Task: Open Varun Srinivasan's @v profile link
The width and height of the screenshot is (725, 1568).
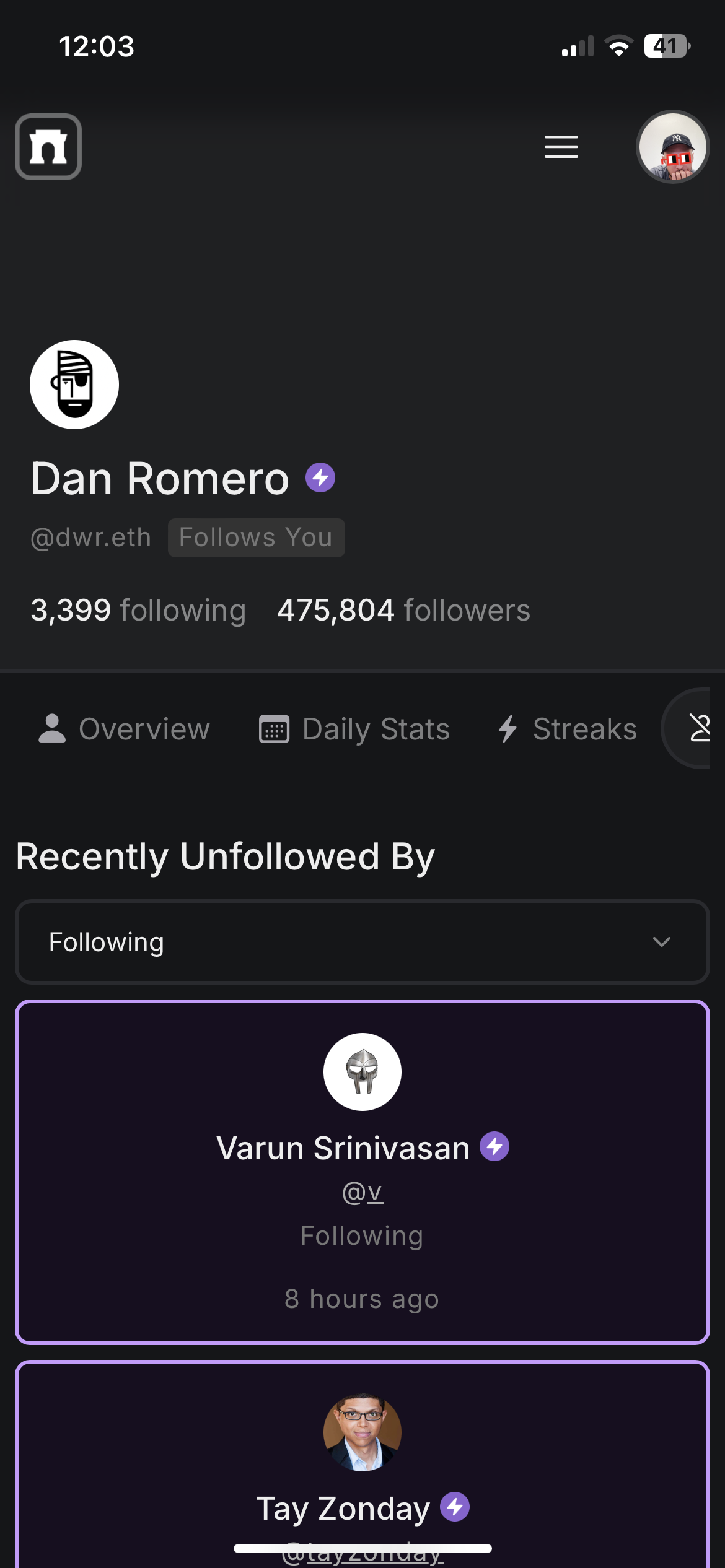Action: pyautogui.click(x=362, y=1192)
